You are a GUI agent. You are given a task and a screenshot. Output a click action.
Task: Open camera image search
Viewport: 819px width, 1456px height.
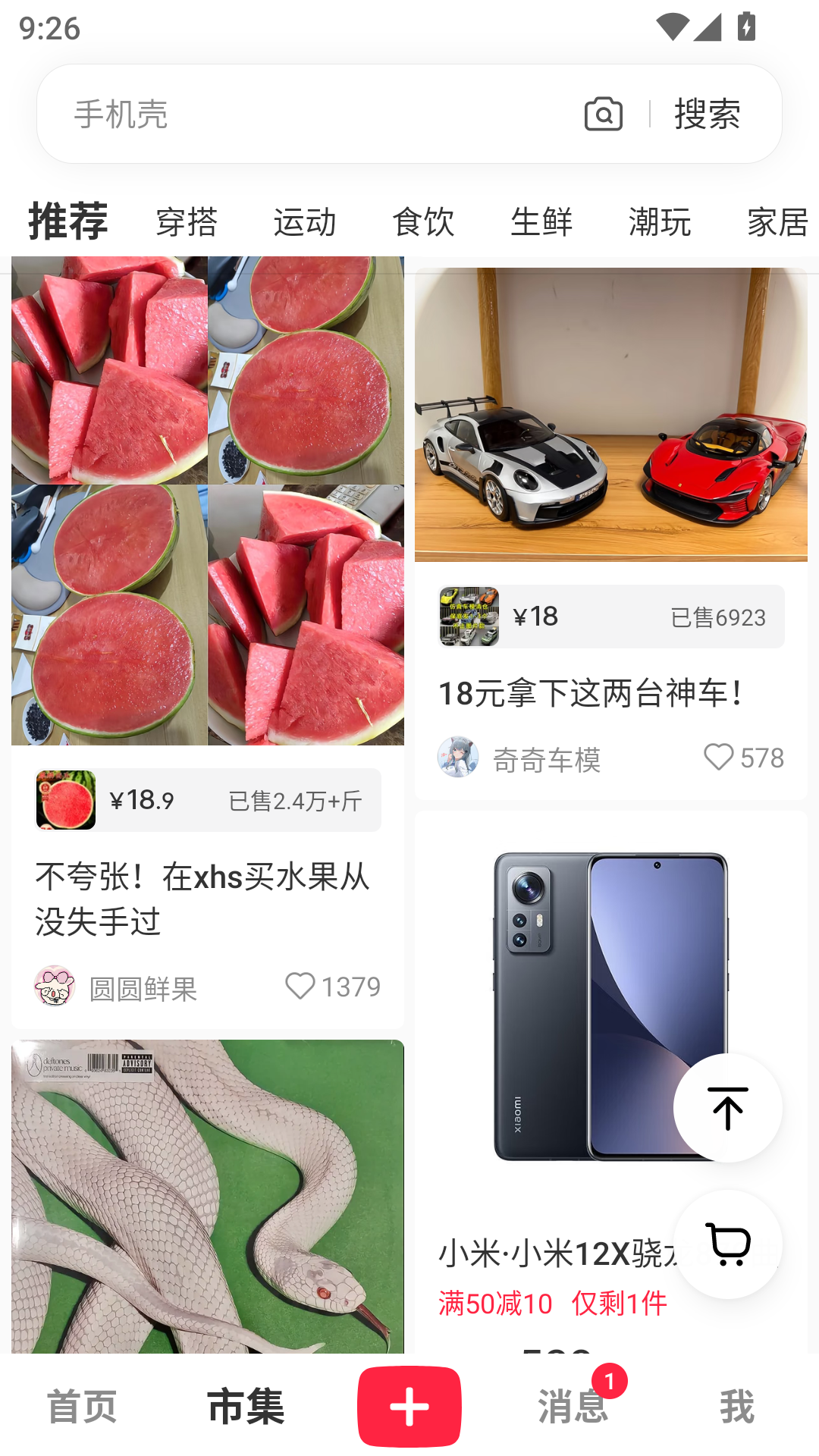pyautogui.click(x=604, y=115)
